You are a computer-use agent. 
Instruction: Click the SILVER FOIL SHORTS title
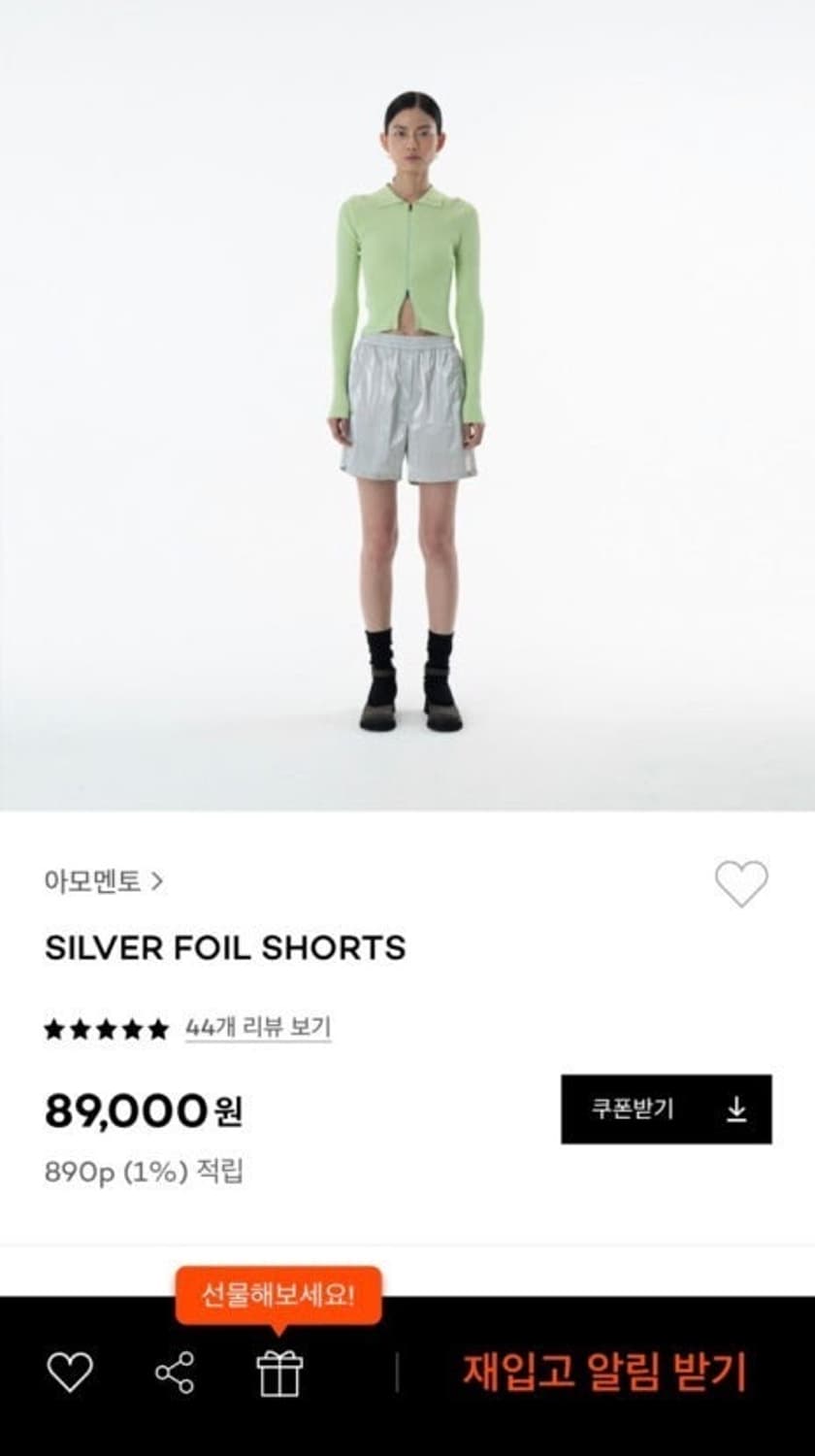tap(225, 946)
